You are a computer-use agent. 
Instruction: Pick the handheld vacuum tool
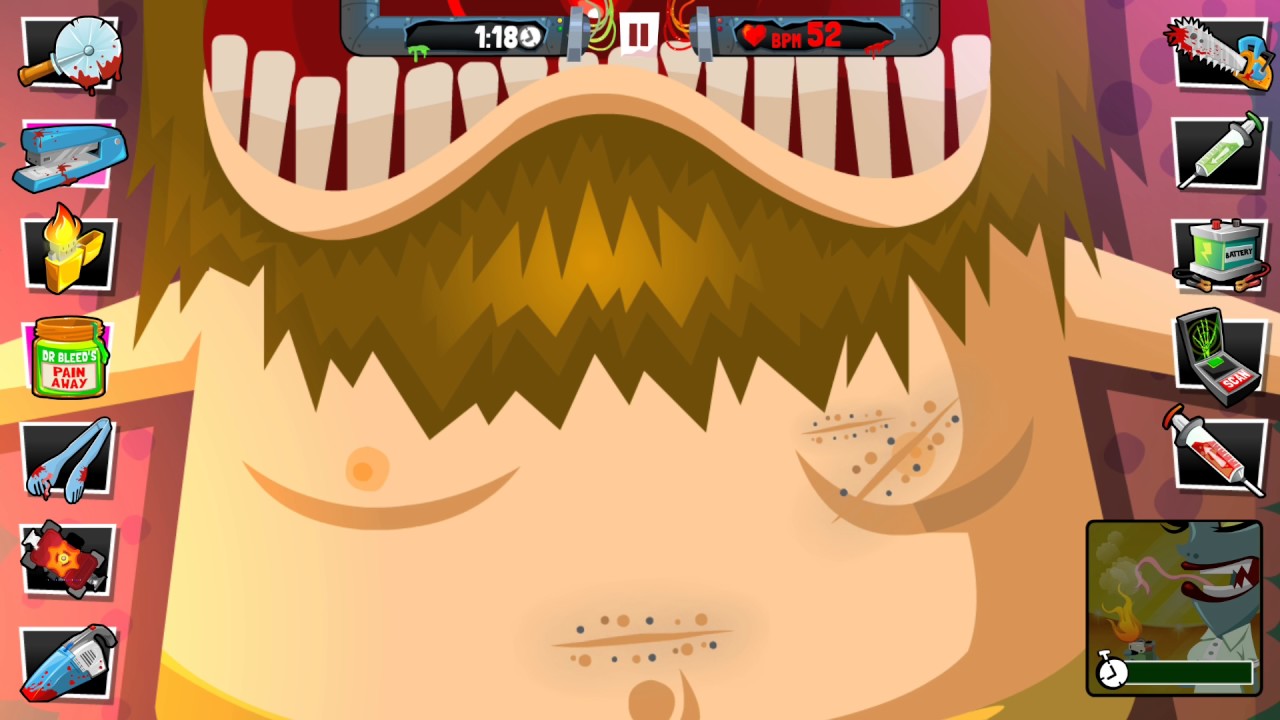70,662
